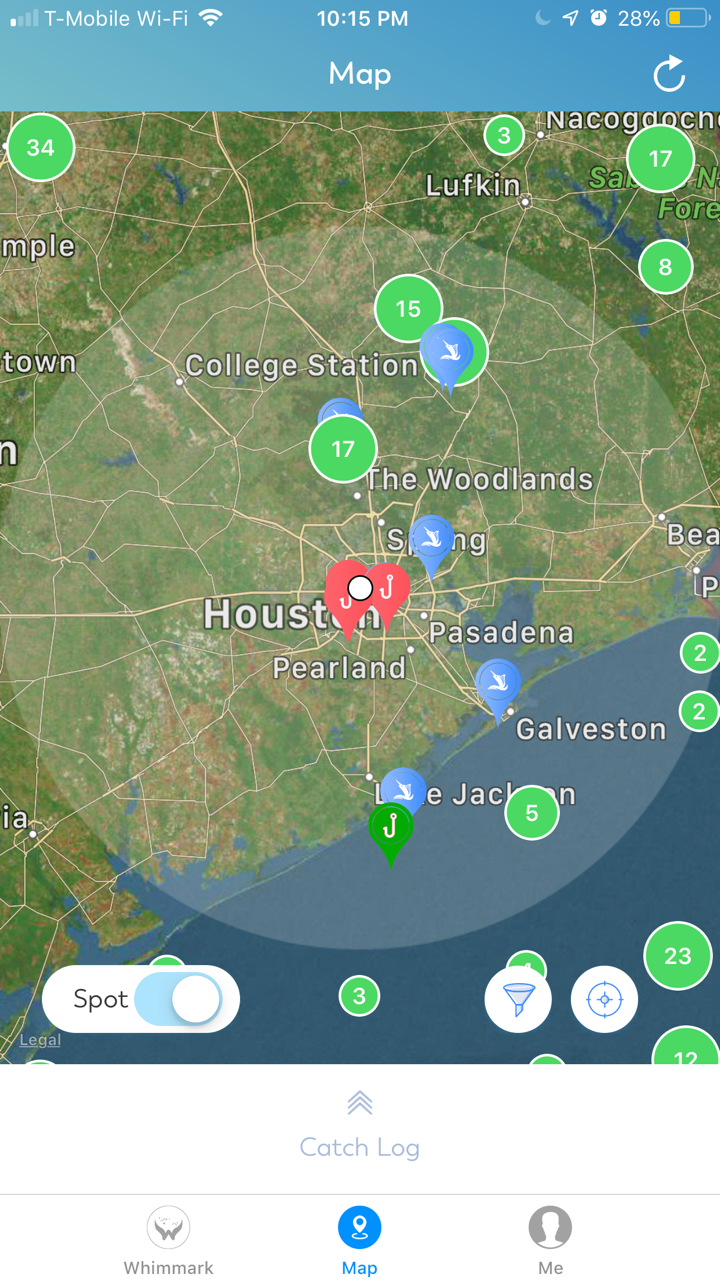
Task: Select the cluster marker labeled 15 near College Station
Action: pyautogui.click(x=407, y=309)
